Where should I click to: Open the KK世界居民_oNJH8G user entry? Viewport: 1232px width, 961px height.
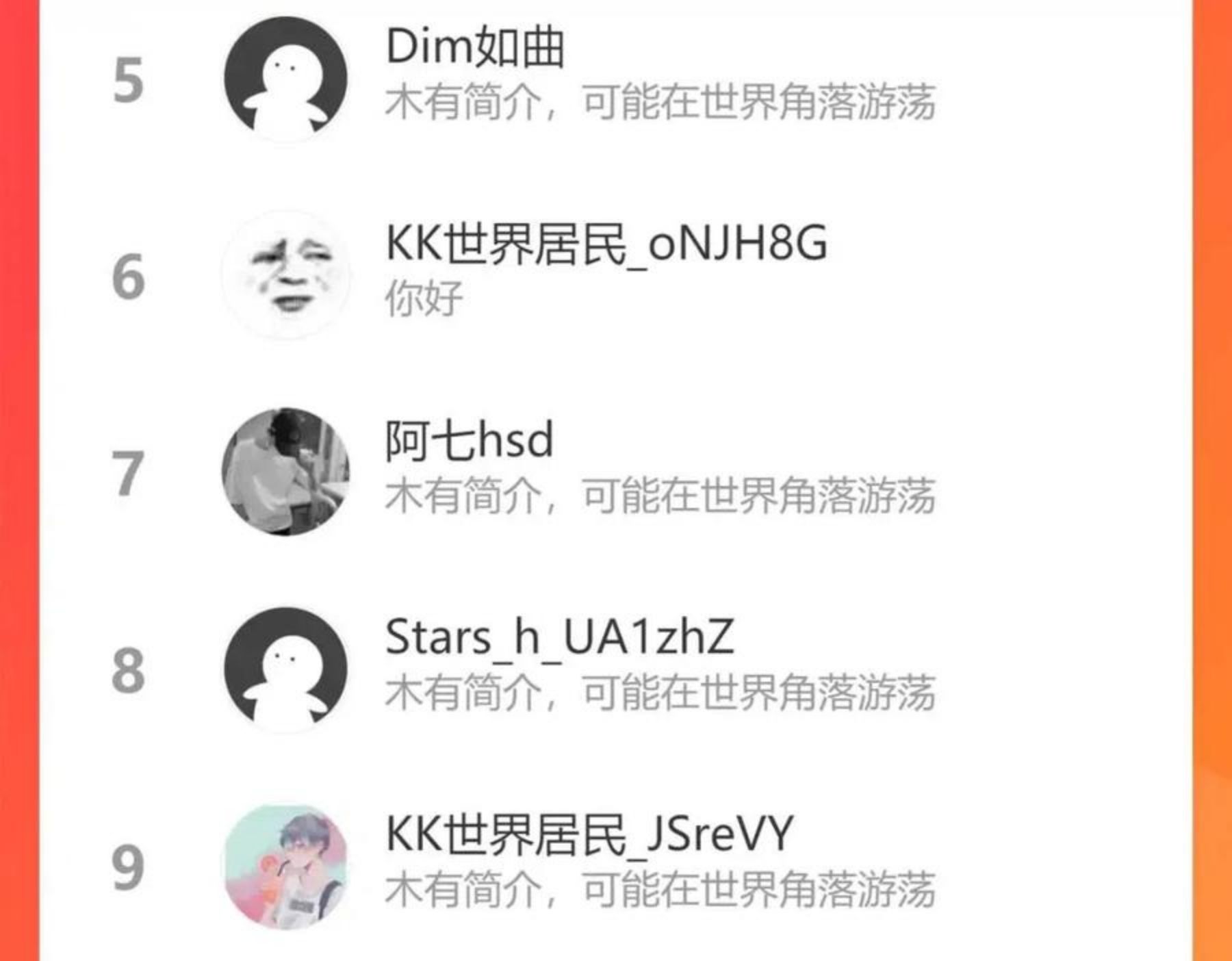click(606, 244)
